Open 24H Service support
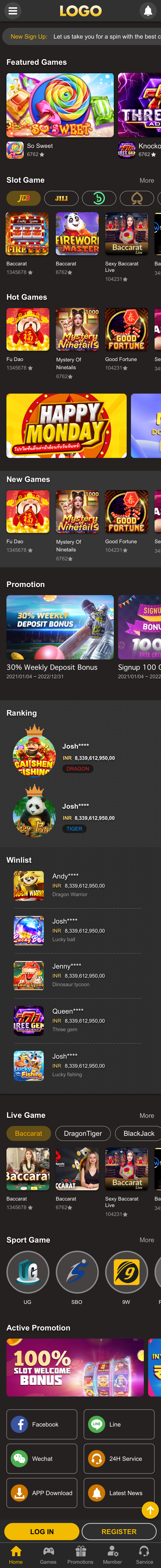The width and height of the screenshot is (161, 1568). click(118, 1458)
